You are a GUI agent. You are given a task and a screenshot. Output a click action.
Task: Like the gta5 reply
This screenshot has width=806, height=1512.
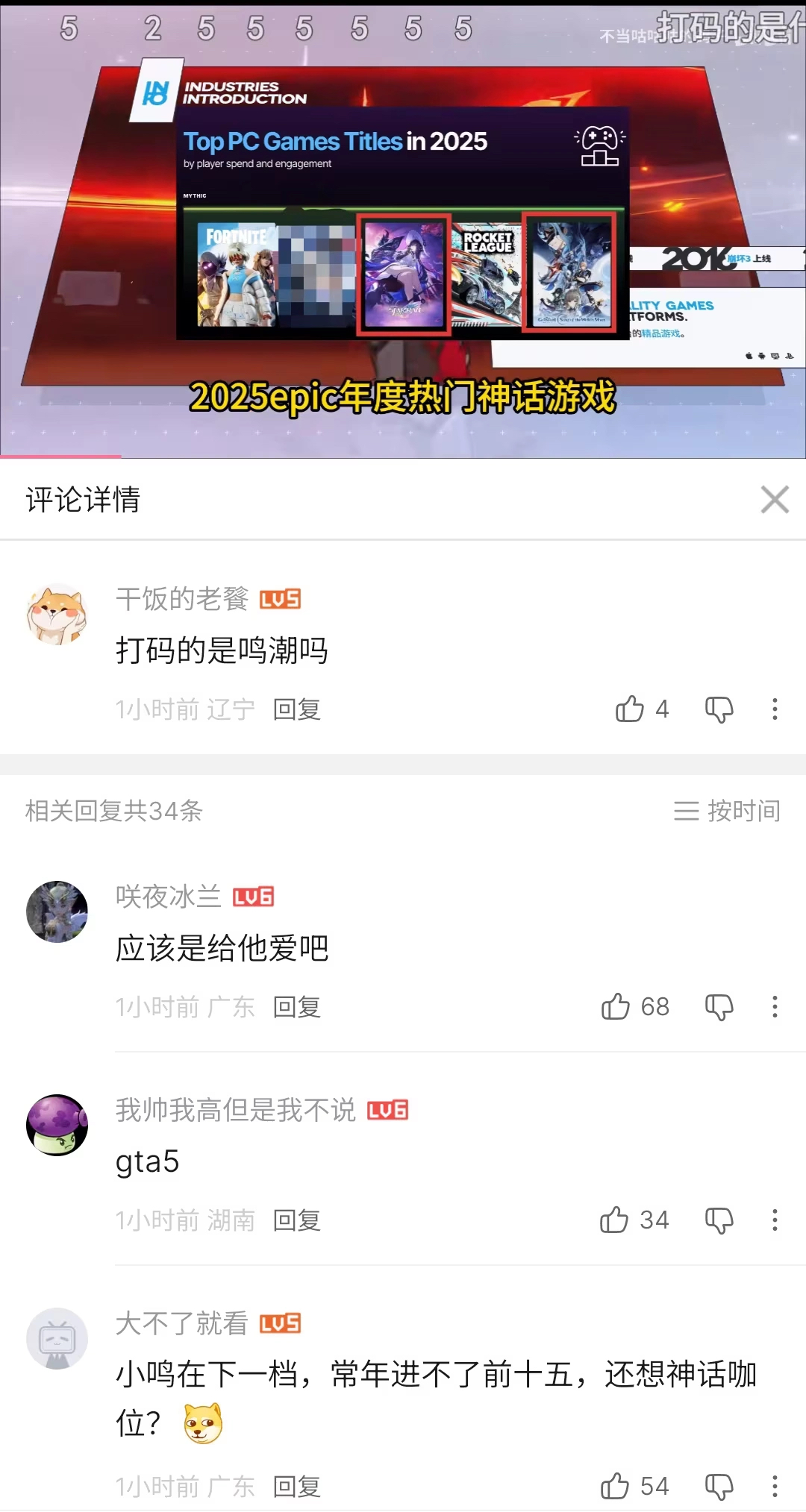(615, 1220)
